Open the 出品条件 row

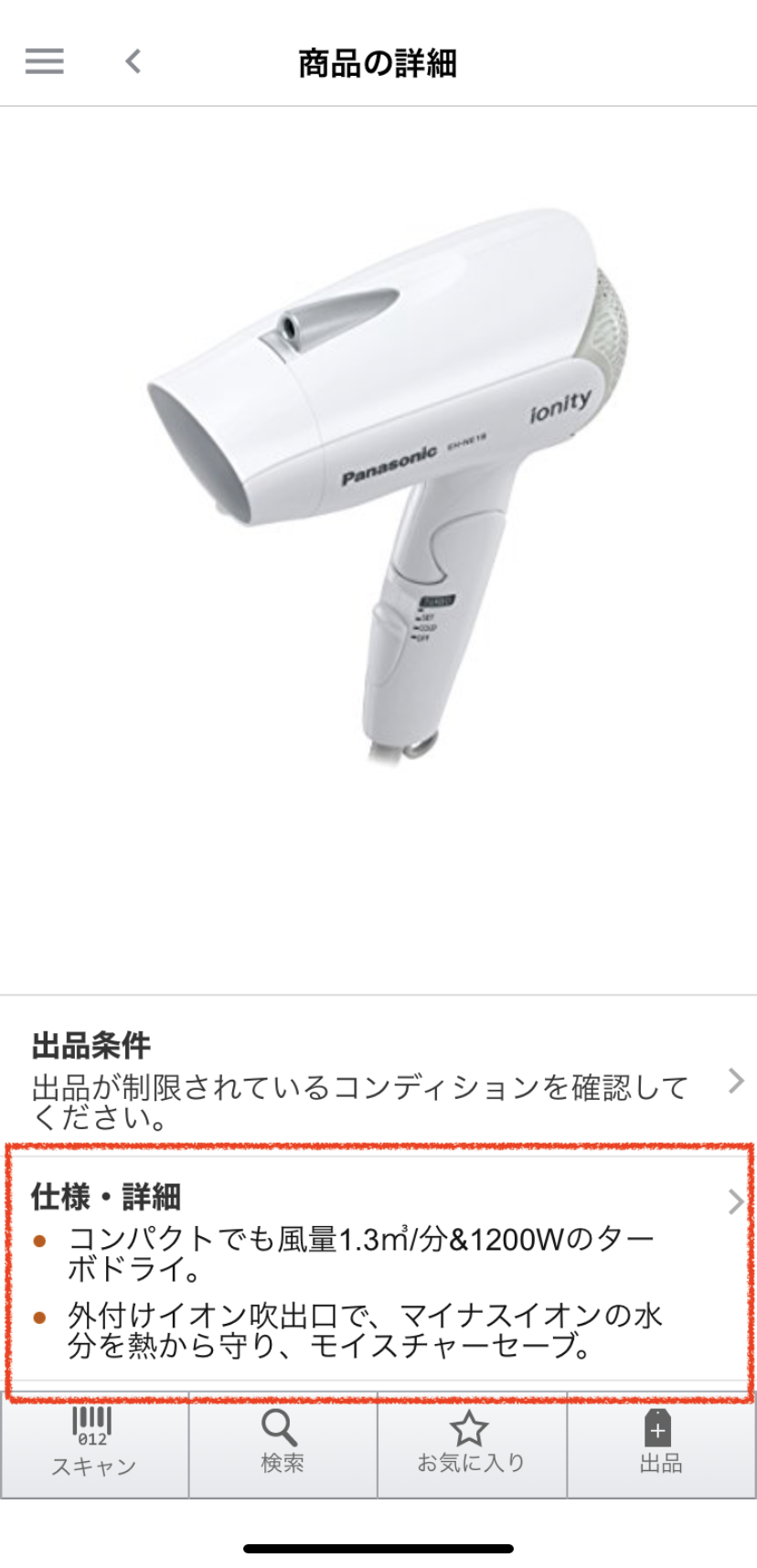[378, 1081]
